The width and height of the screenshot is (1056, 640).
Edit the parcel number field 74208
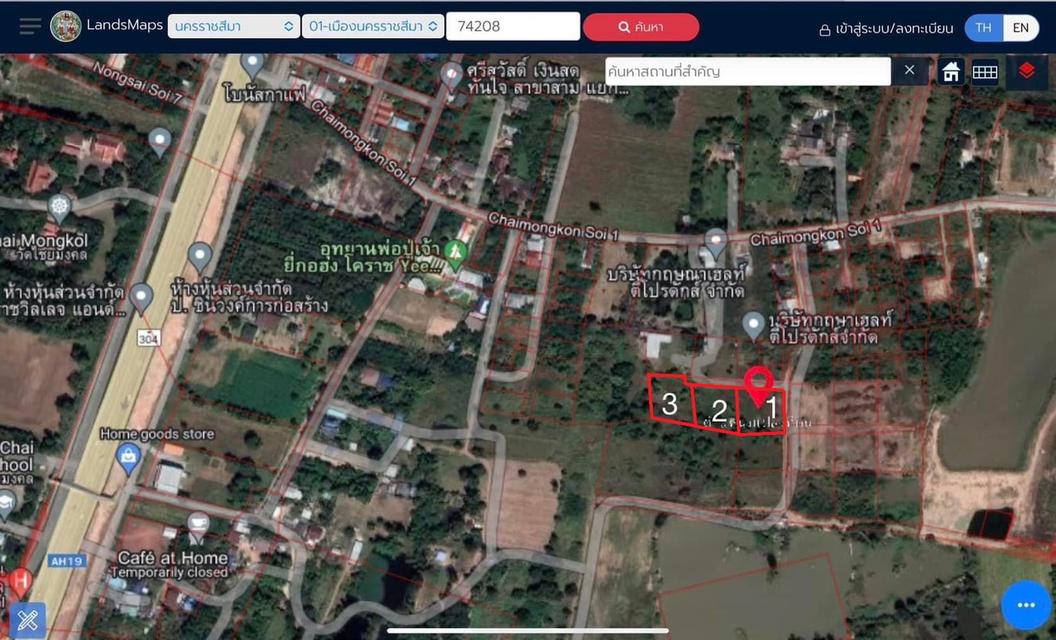(x=512, y=27)
